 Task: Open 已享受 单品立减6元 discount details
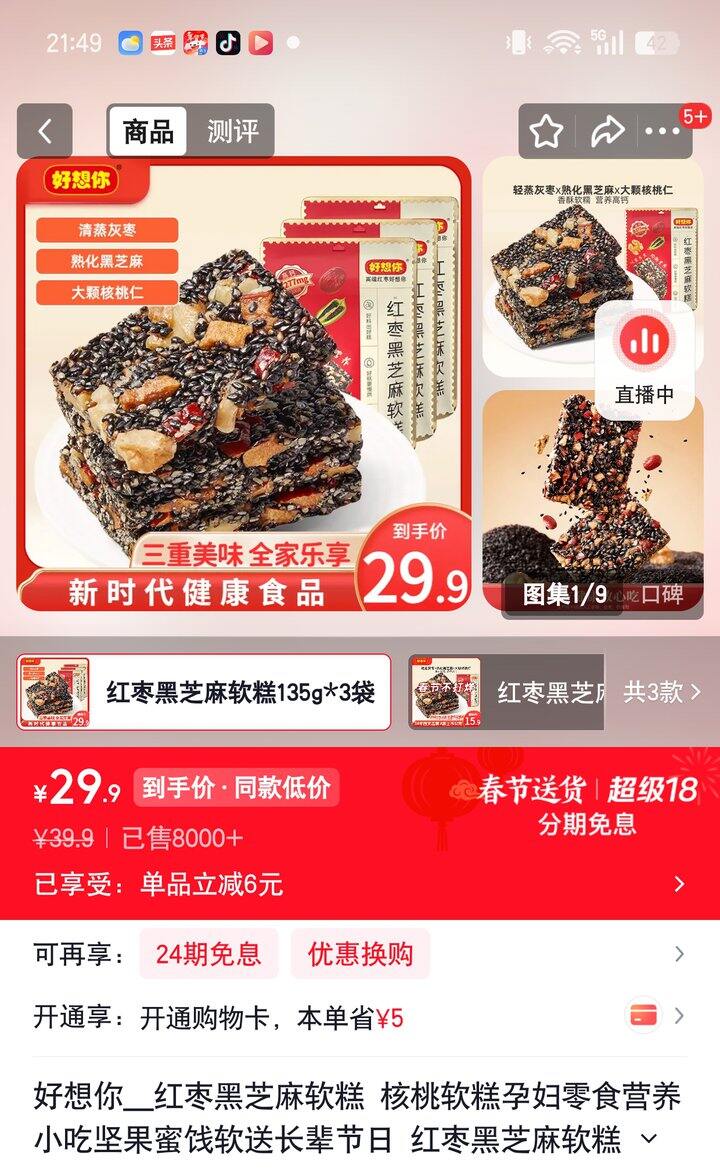coord(360,884)
